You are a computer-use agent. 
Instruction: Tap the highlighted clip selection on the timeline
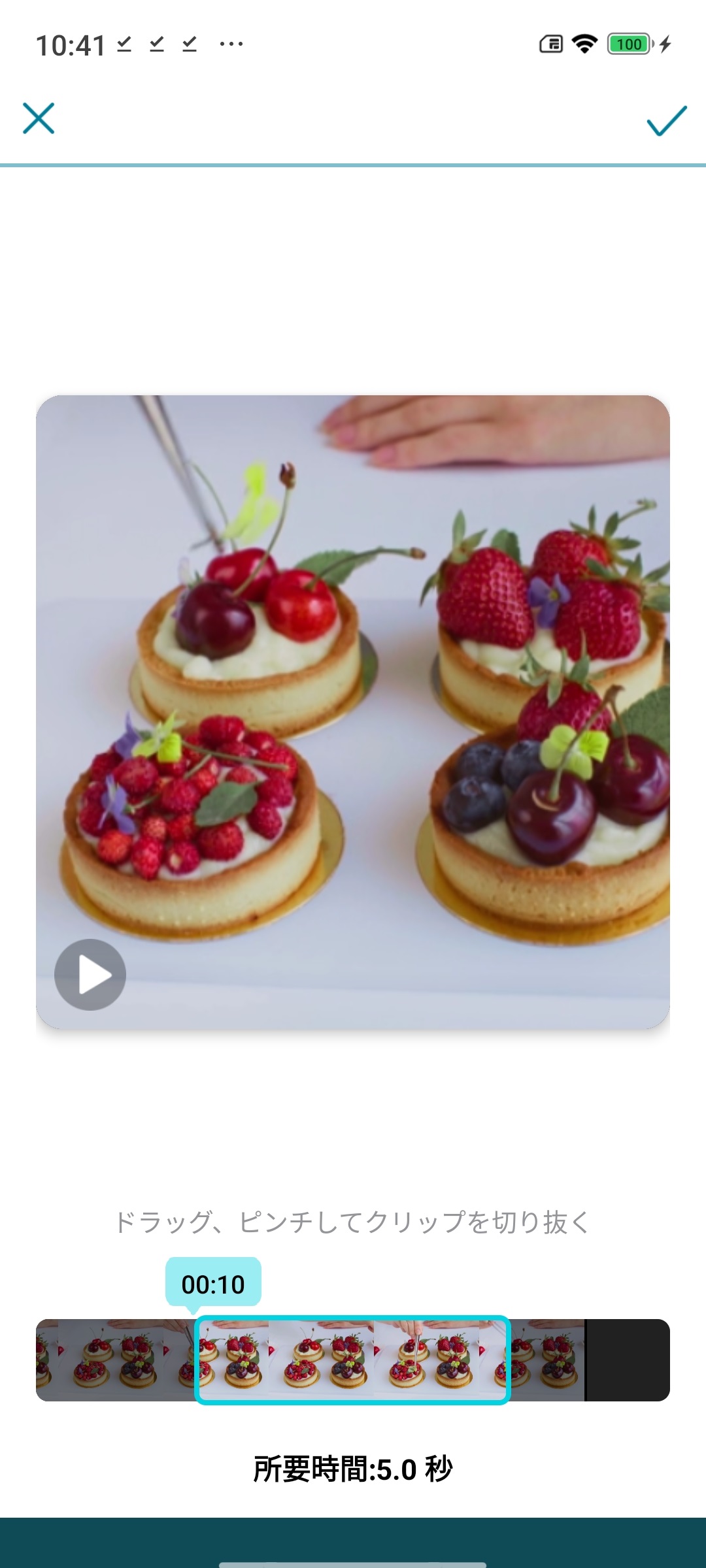tap(352, 1359)
